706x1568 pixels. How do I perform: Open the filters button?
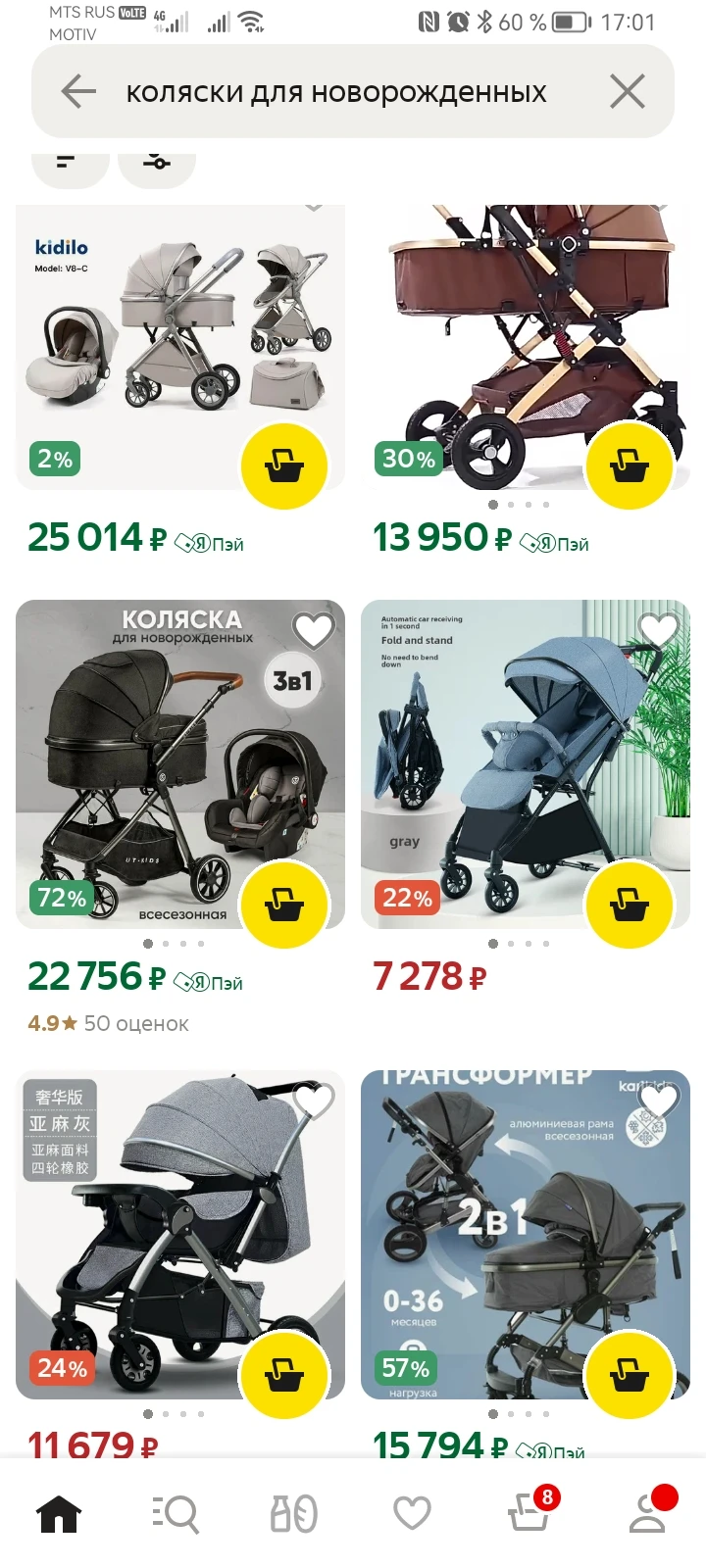pyautogui.click(x=156, y=163)
